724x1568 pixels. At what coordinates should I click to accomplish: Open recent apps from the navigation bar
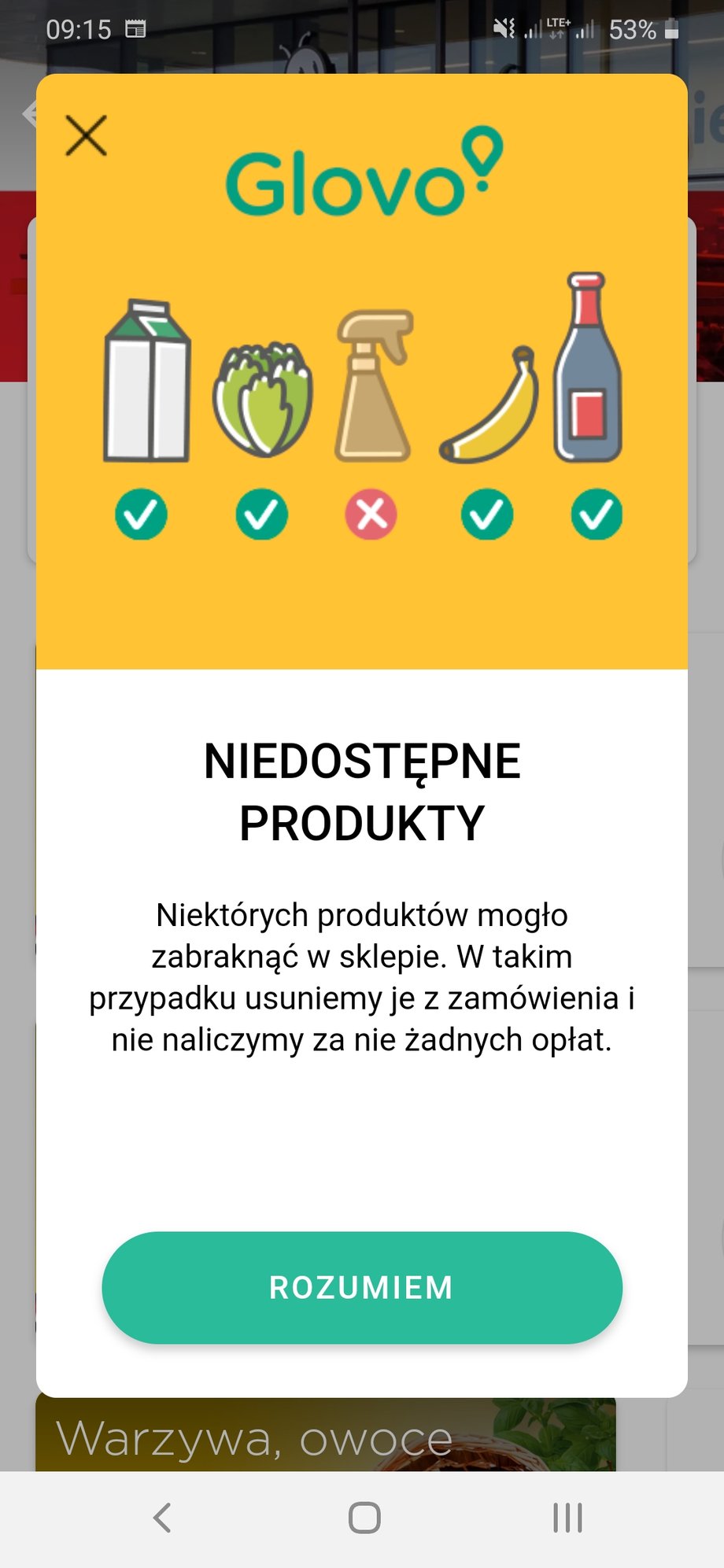[567, 1518]
